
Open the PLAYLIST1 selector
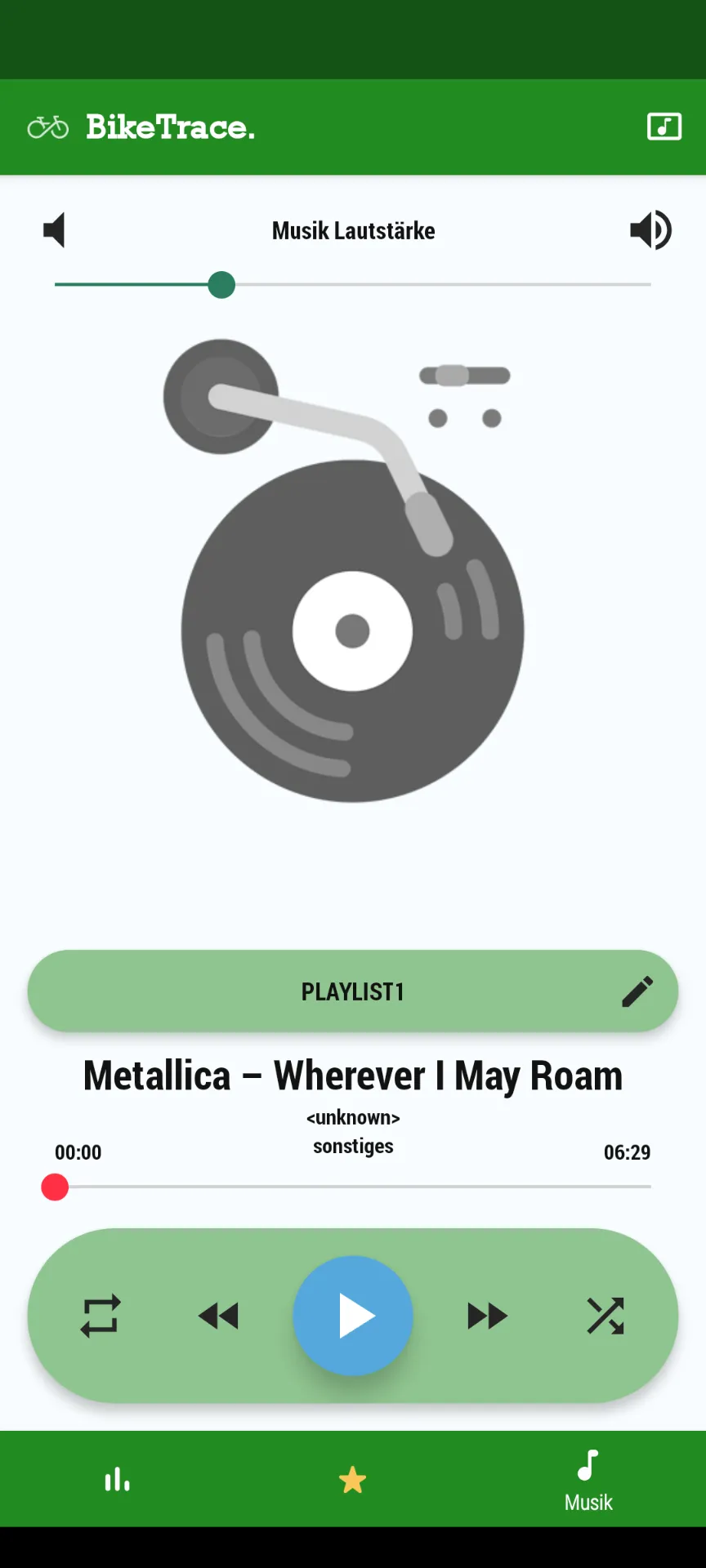pos(352,991)
